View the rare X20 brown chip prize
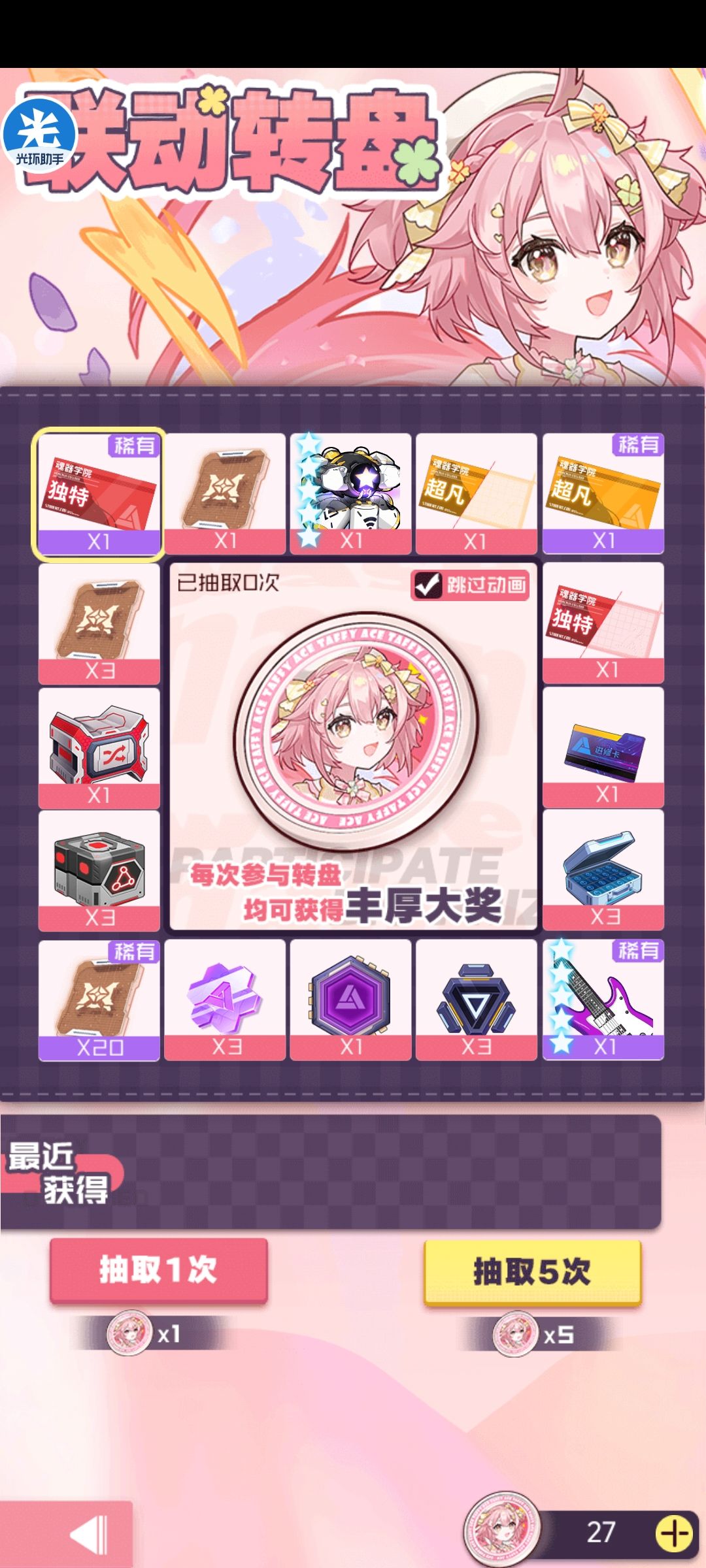This screenshot has width=706, height=1568. click(x=99, y=1000)
